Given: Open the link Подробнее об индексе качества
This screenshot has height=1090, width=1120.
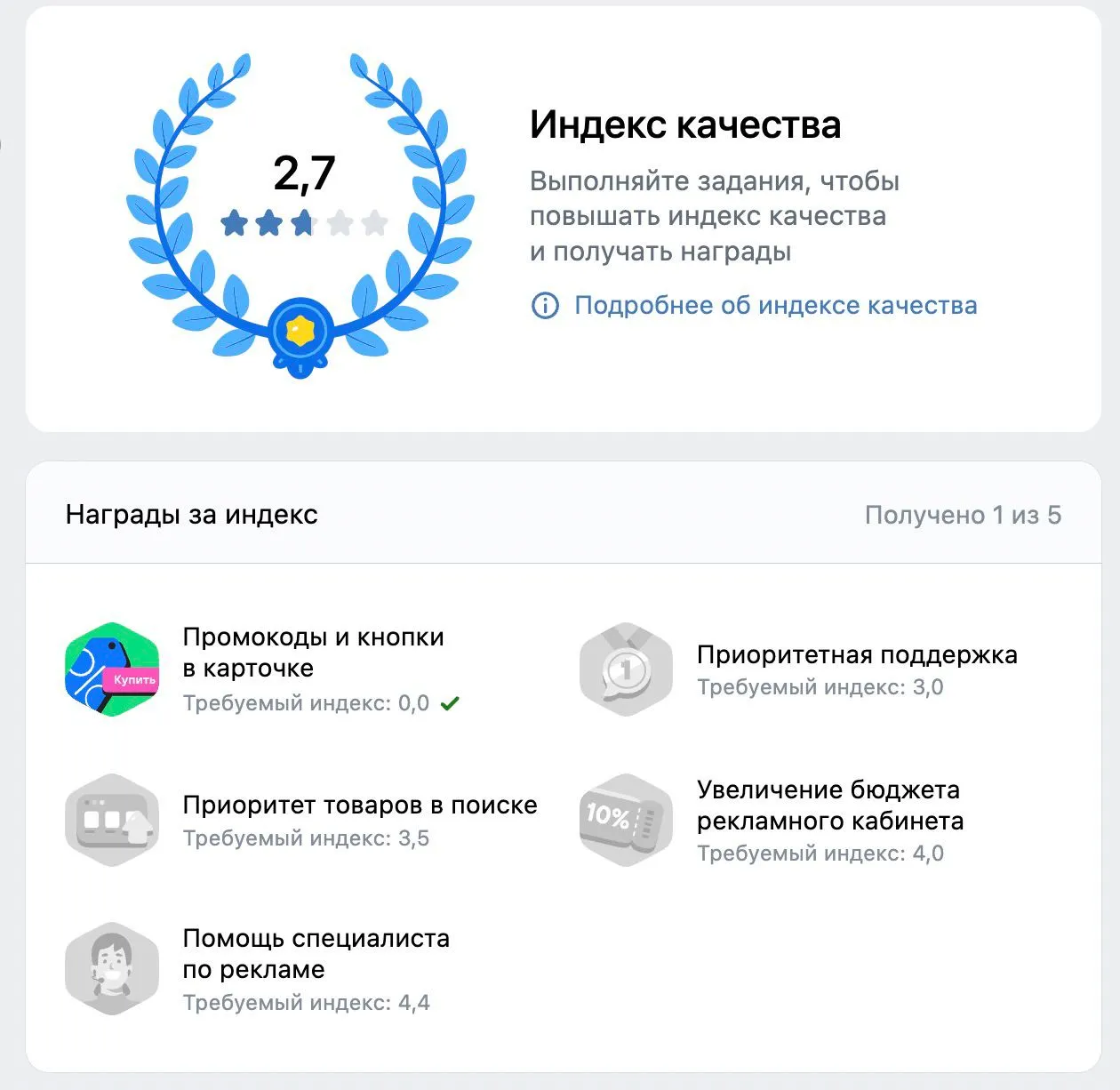Looking at the screenshot, I should click(774, 306).
